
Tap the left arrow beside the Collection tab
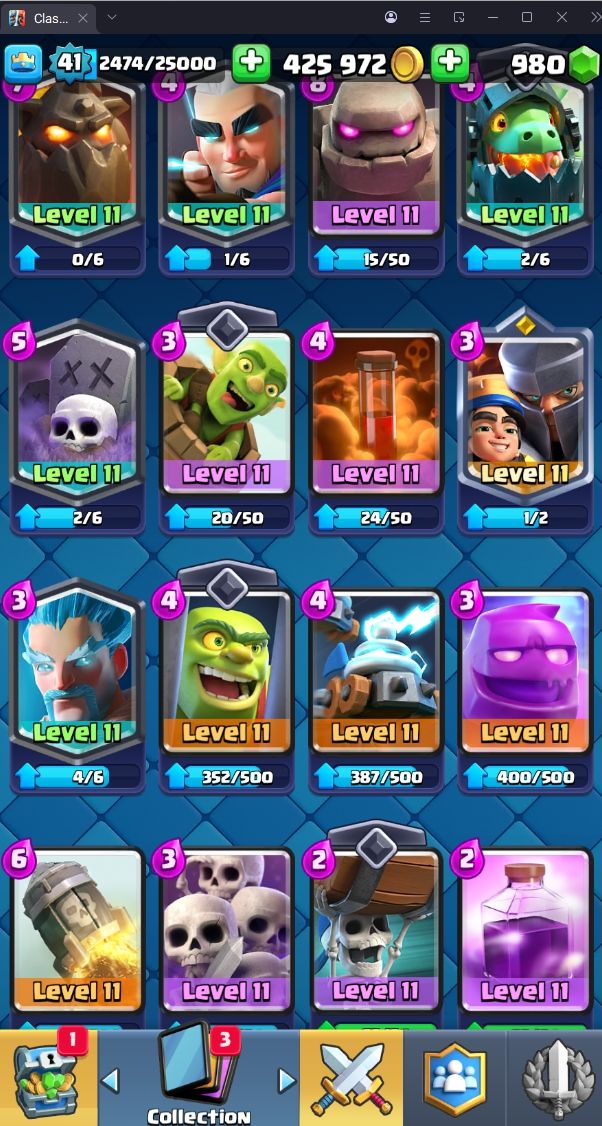[111, 1080]
